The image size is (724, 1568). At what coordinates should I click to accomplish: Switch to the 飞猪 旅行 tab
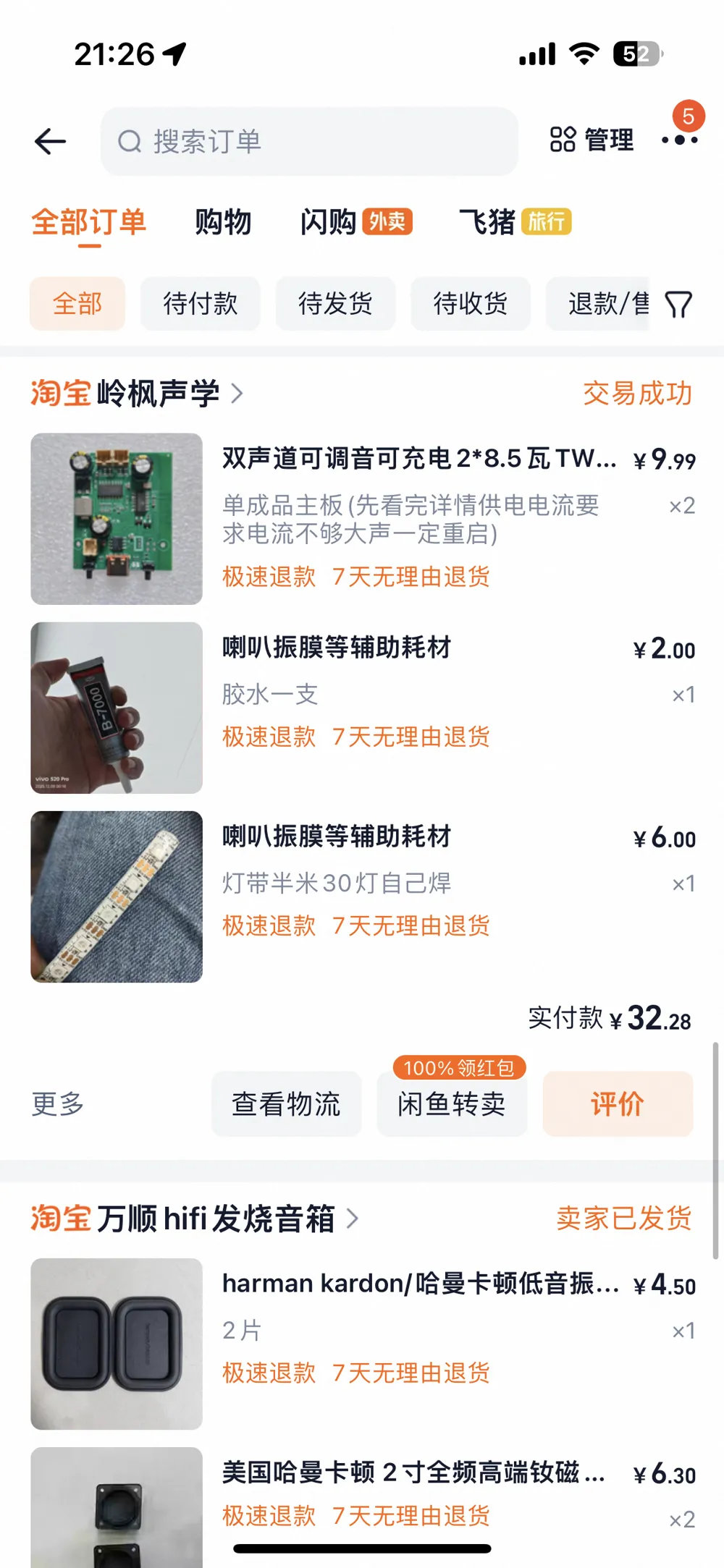(x=515, y=221)
